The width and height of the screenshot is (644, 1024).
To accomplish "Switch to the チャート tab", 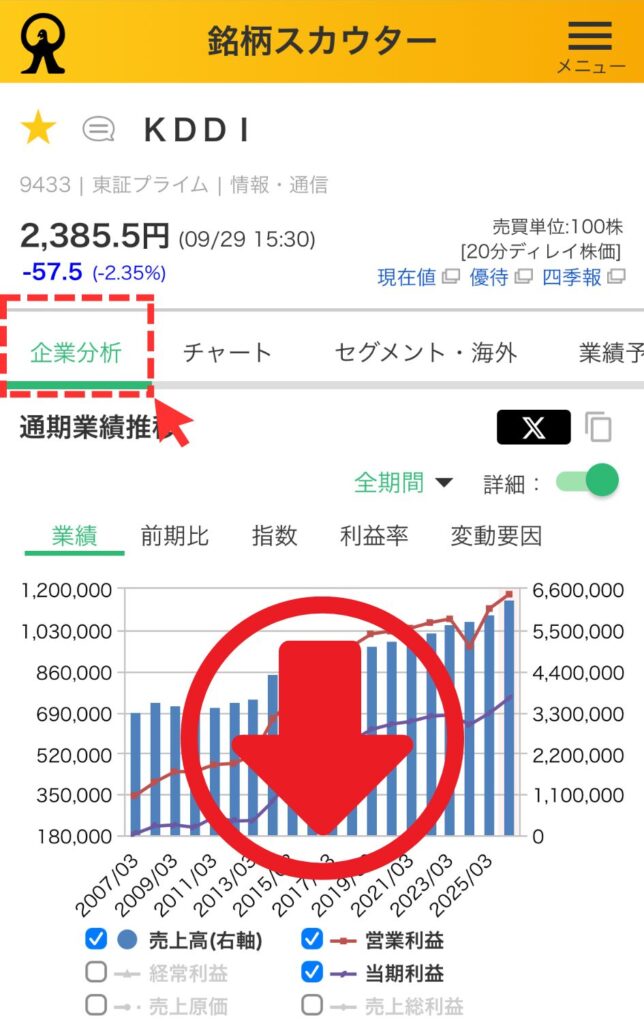I will pyautogui.click(x=227, y=352).
